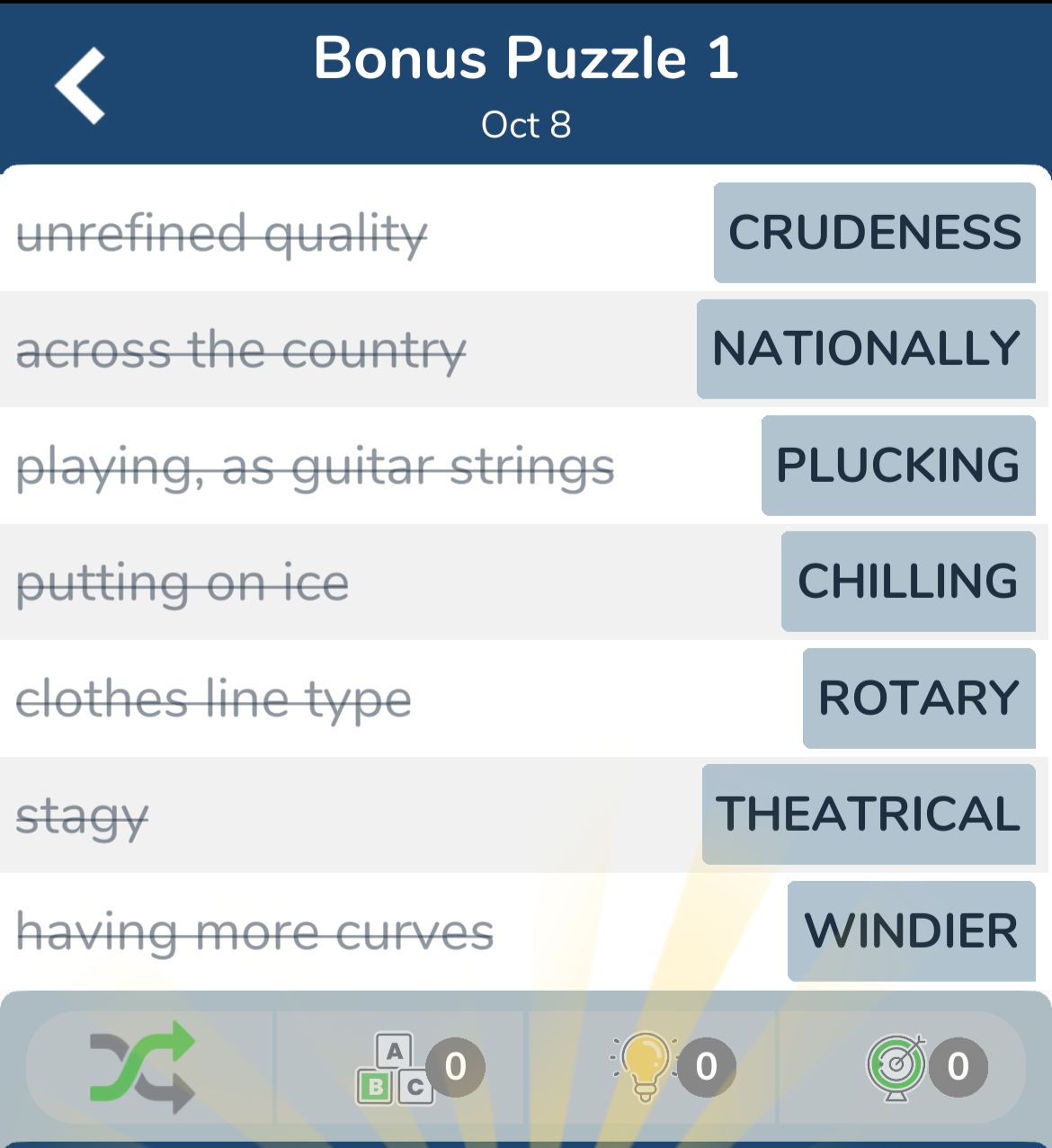1052x1148 pixels.
Task: Select the PLUCKING solution tile
Action: [x=896, y=465]
